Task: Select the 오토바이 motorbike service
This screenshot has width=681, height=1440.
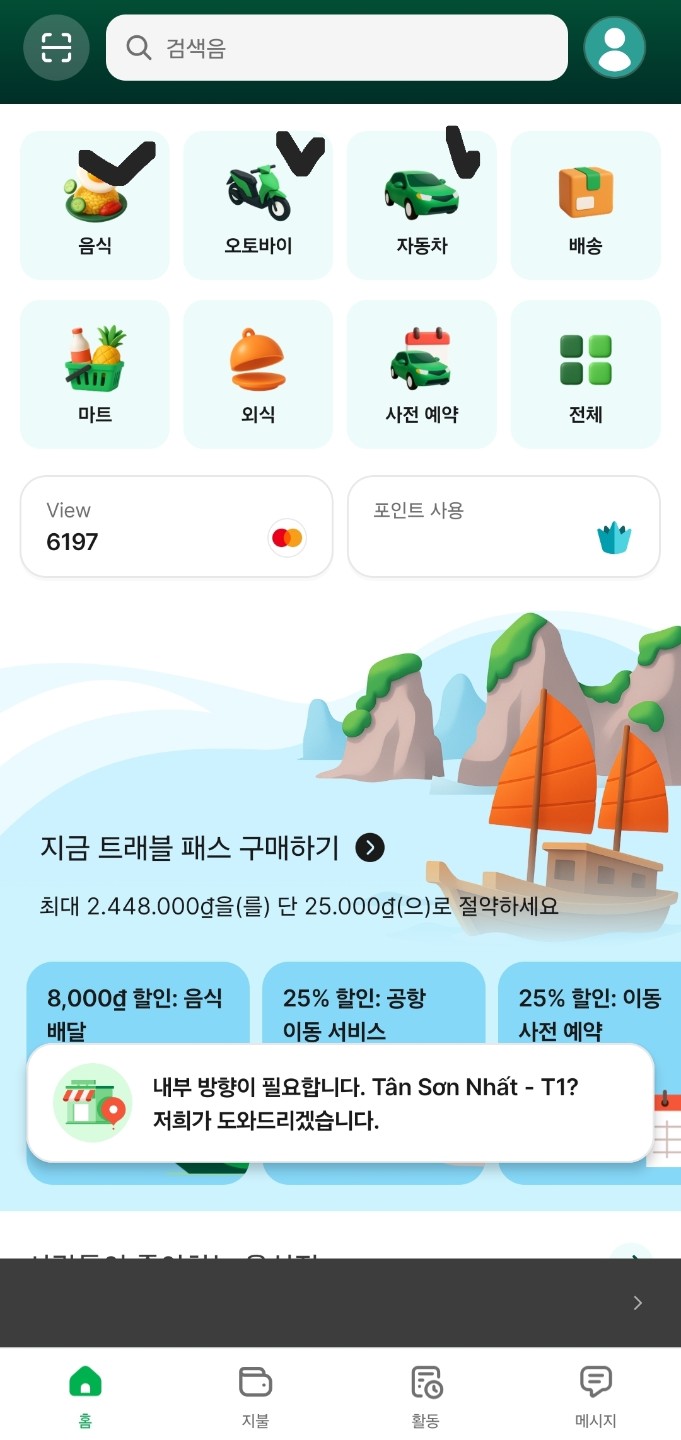Action: [258, 205]
